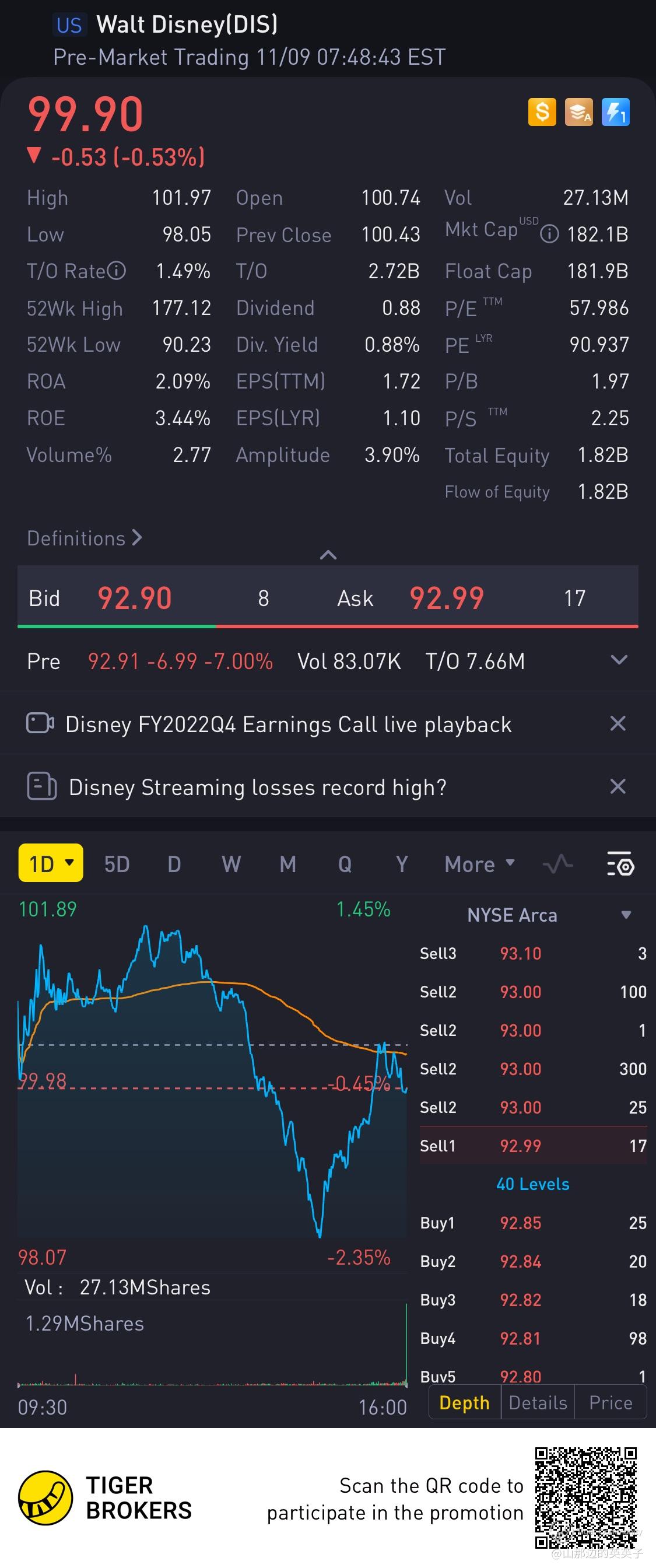Open the chart settings icon
Screen dimensions: 656x1568
(x=620, y=864)
